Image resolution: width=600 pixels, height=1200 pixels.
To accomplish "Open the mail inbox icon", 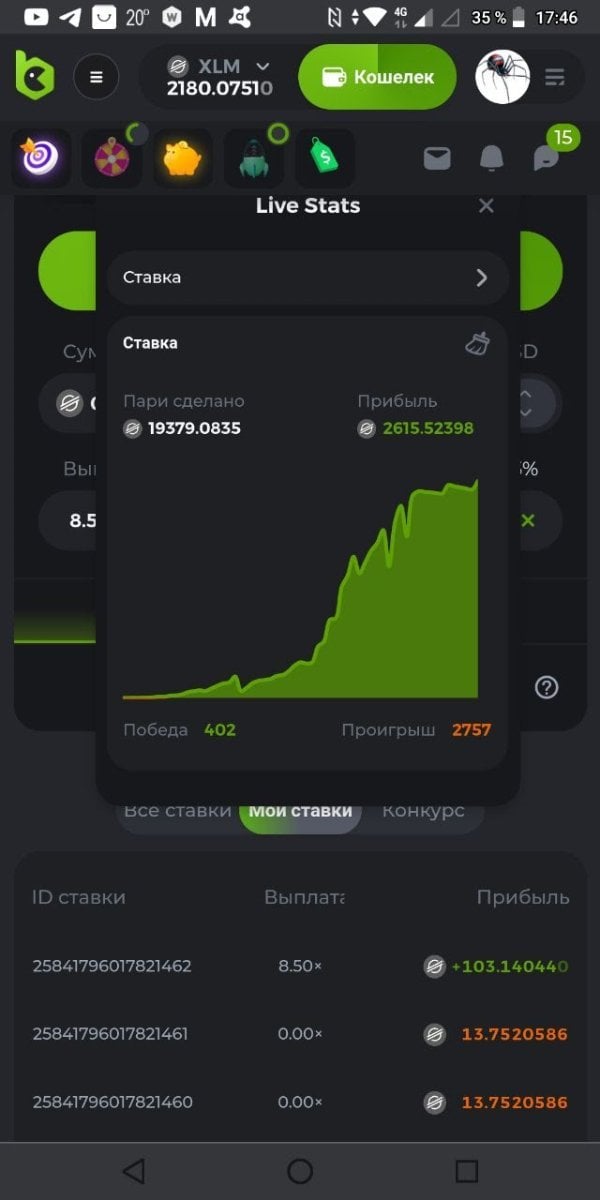I will coord(437,158).
